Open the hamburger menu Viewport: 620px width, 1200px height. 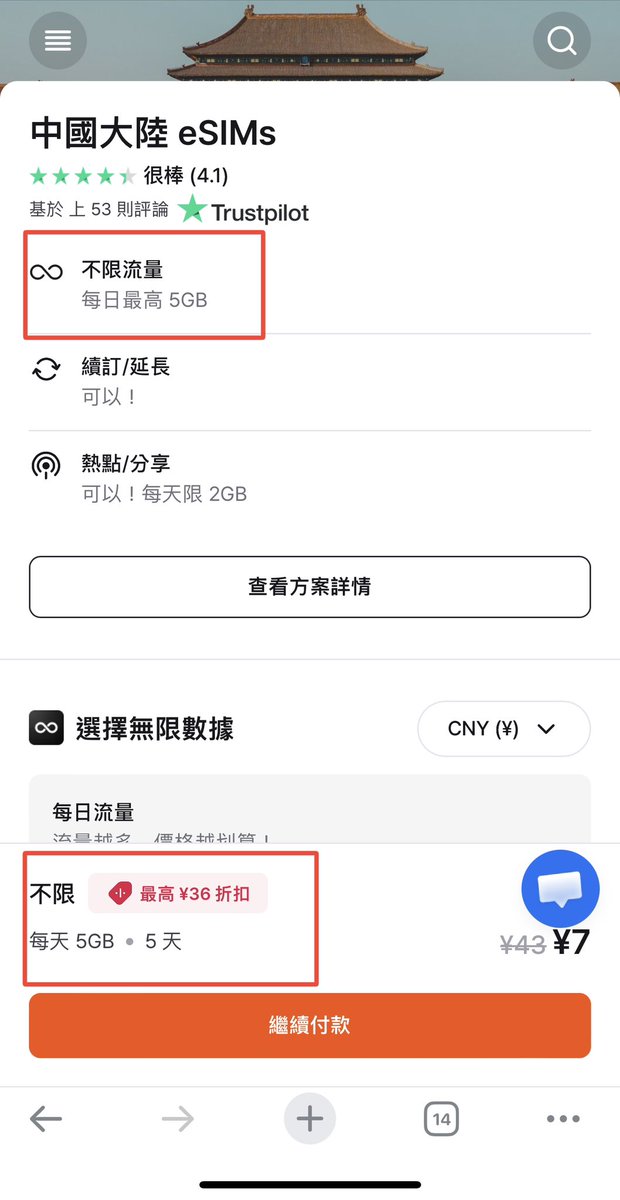58,41
